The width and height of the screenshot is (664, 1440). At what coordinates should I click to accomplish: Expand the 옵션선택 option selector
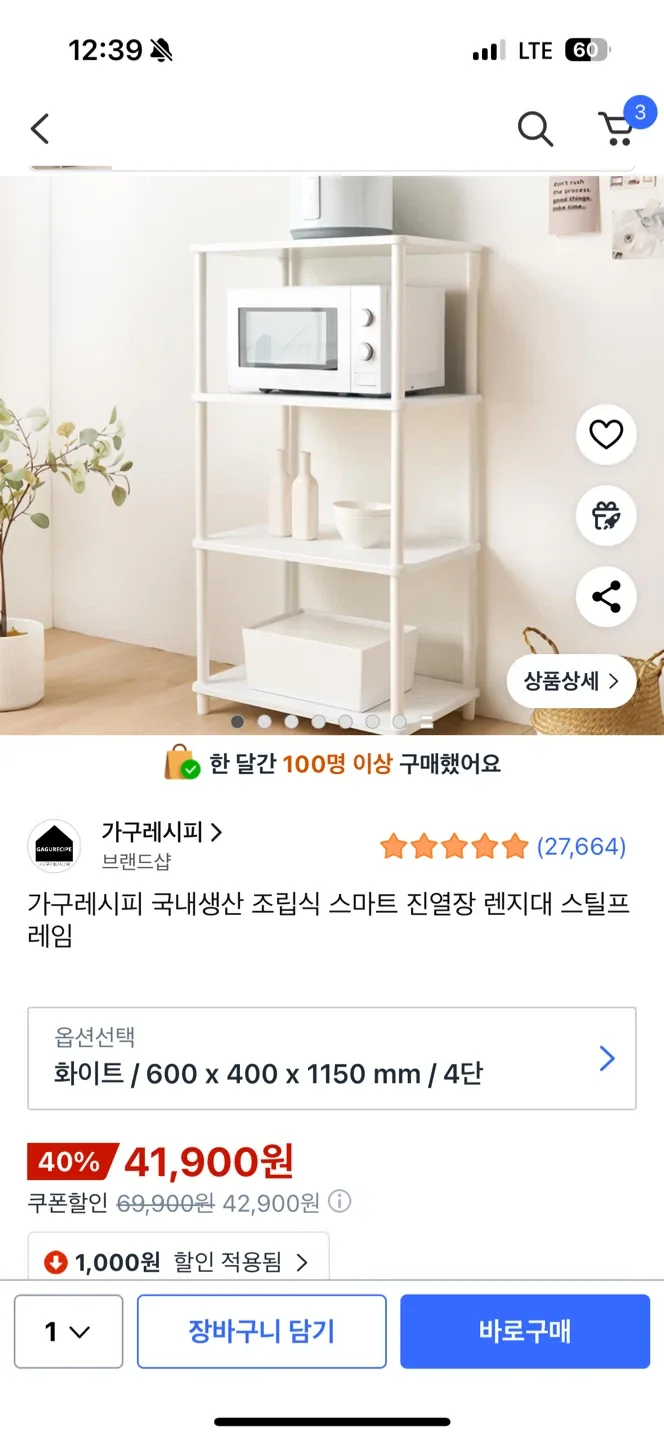tap(332, 1059)
